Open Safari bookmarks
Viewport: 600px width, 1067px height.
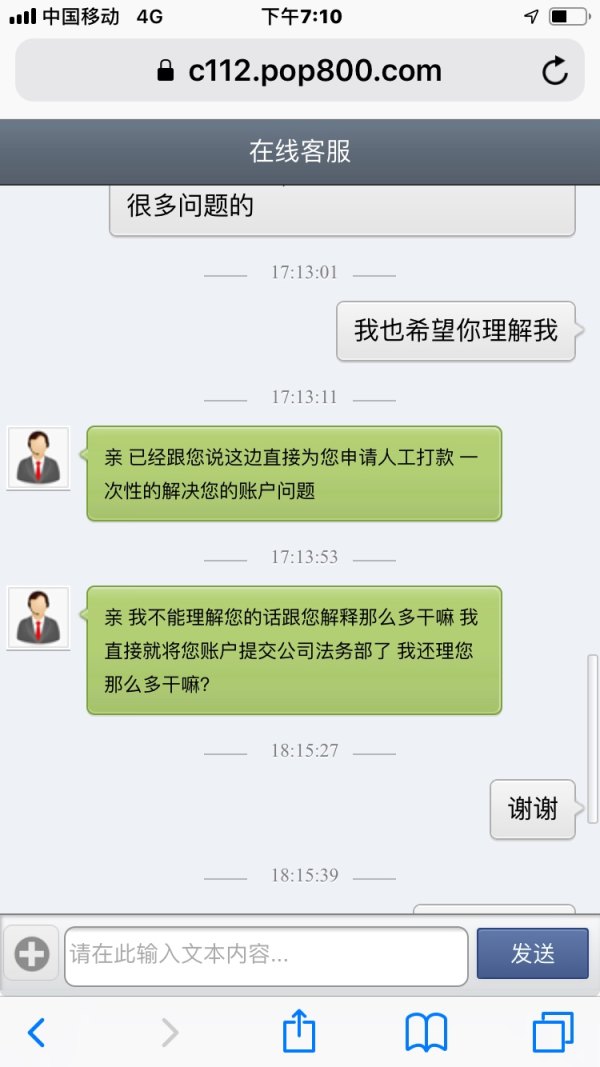pyautogui.click(x=426, y=1031)
